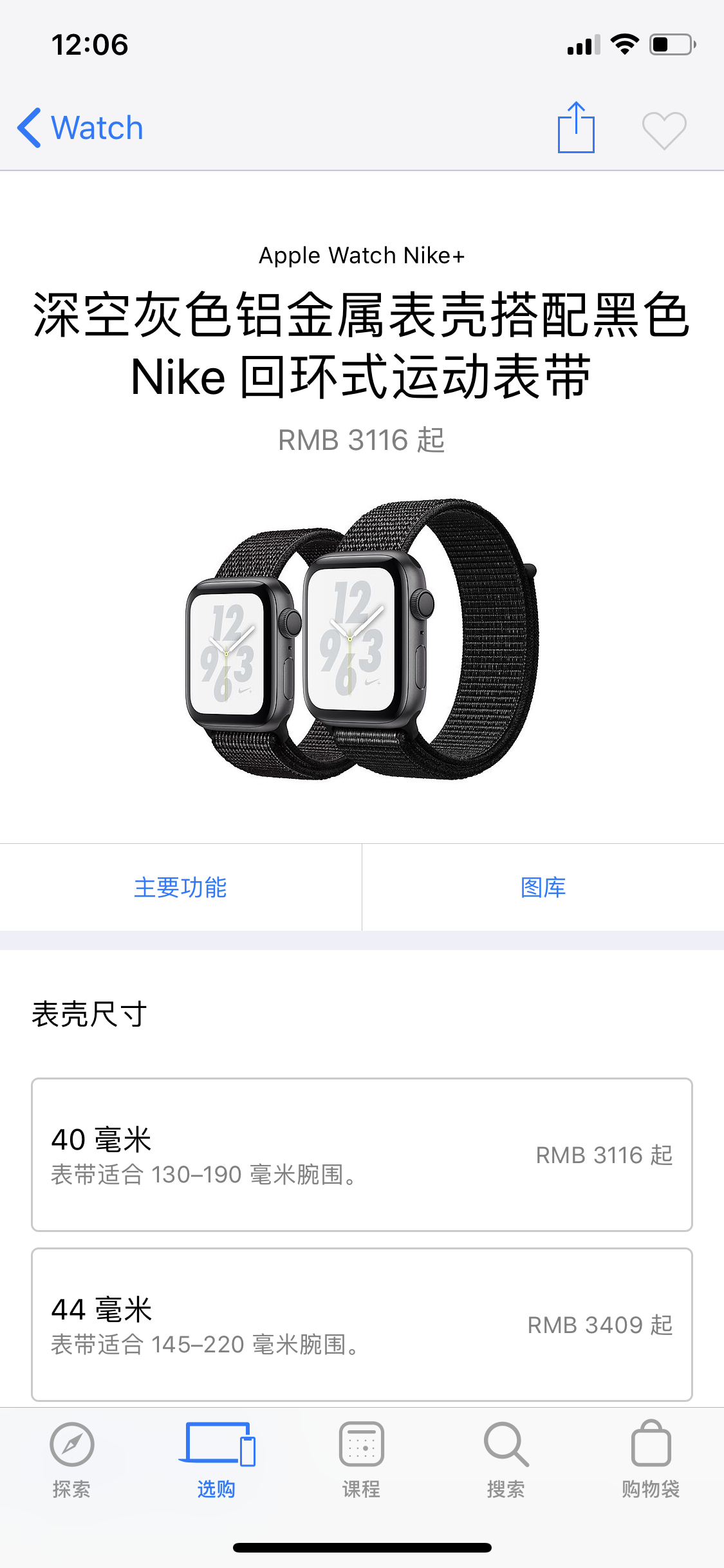
Task: Select the 44 毫米 case size
Action: [362, 1325]
